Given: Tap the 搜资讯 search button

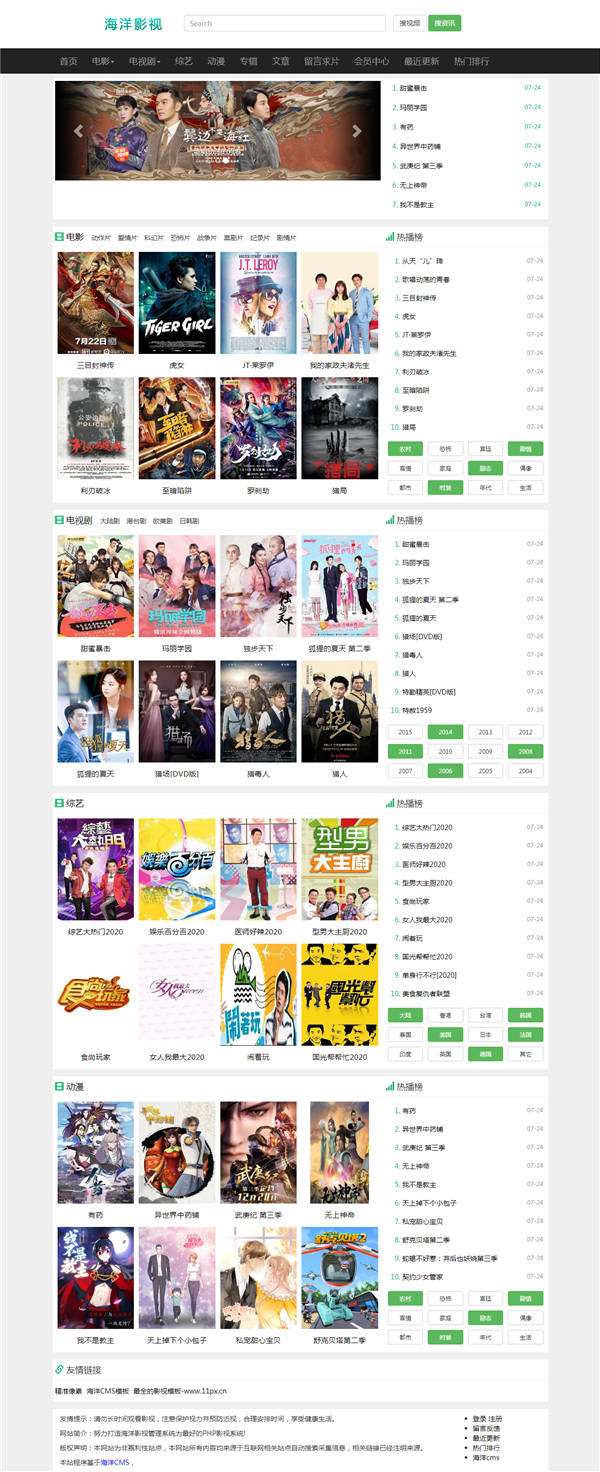Looking at the screenshot, I should click(444, 23).
